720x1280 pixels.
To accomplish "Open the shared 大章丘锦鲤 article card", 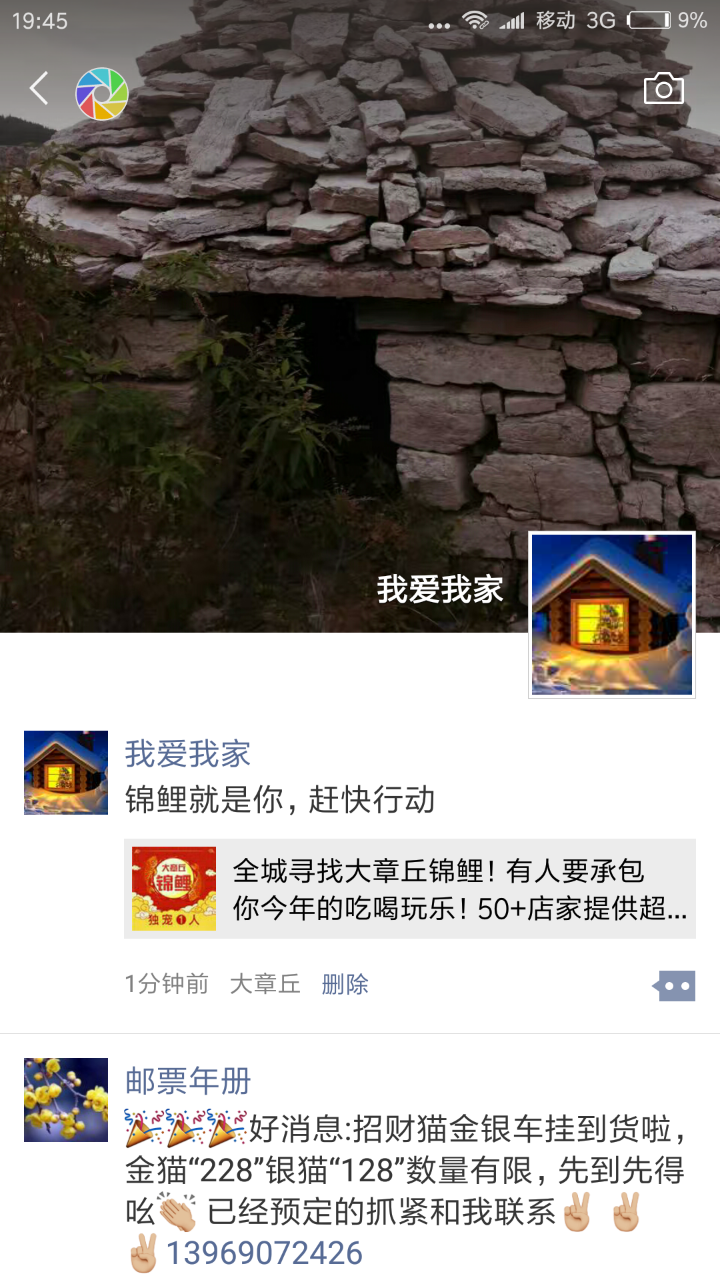I will click(409, 888).
